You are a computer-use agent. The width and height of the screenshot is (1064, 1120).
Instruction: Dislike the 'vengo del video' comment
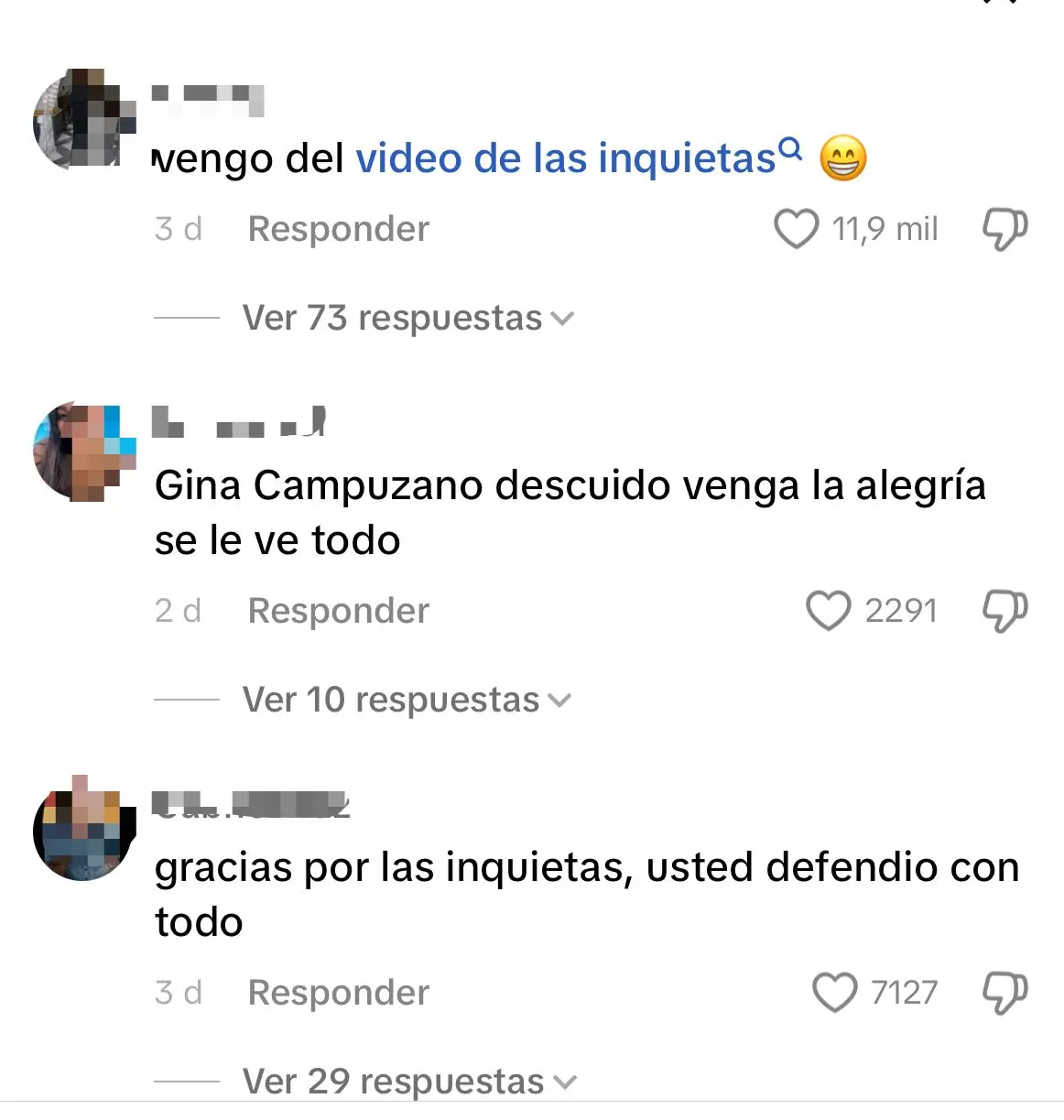coord(1004,229)
